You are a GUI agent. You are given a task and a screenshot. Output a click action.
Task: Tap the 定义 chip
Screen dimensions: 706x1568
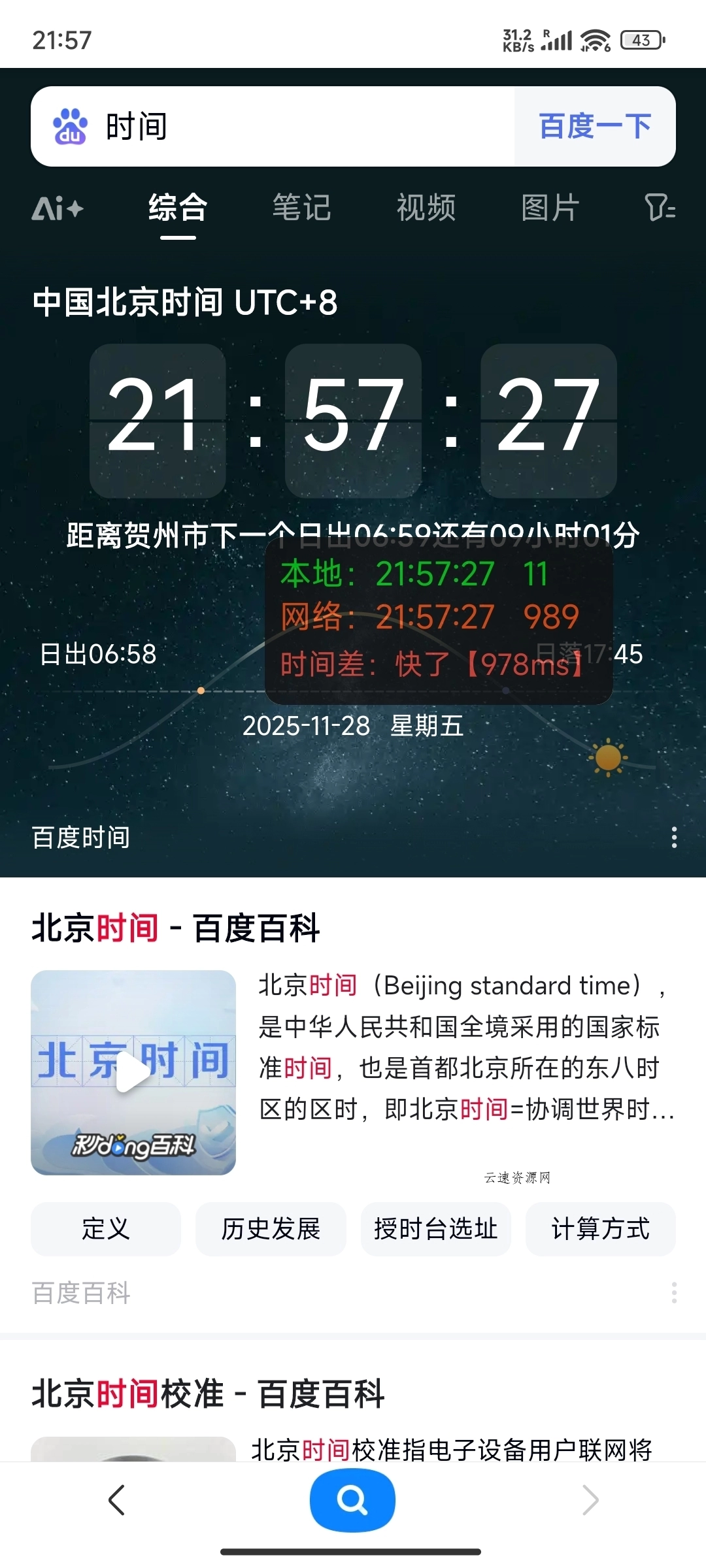(x=105, y=1229)
